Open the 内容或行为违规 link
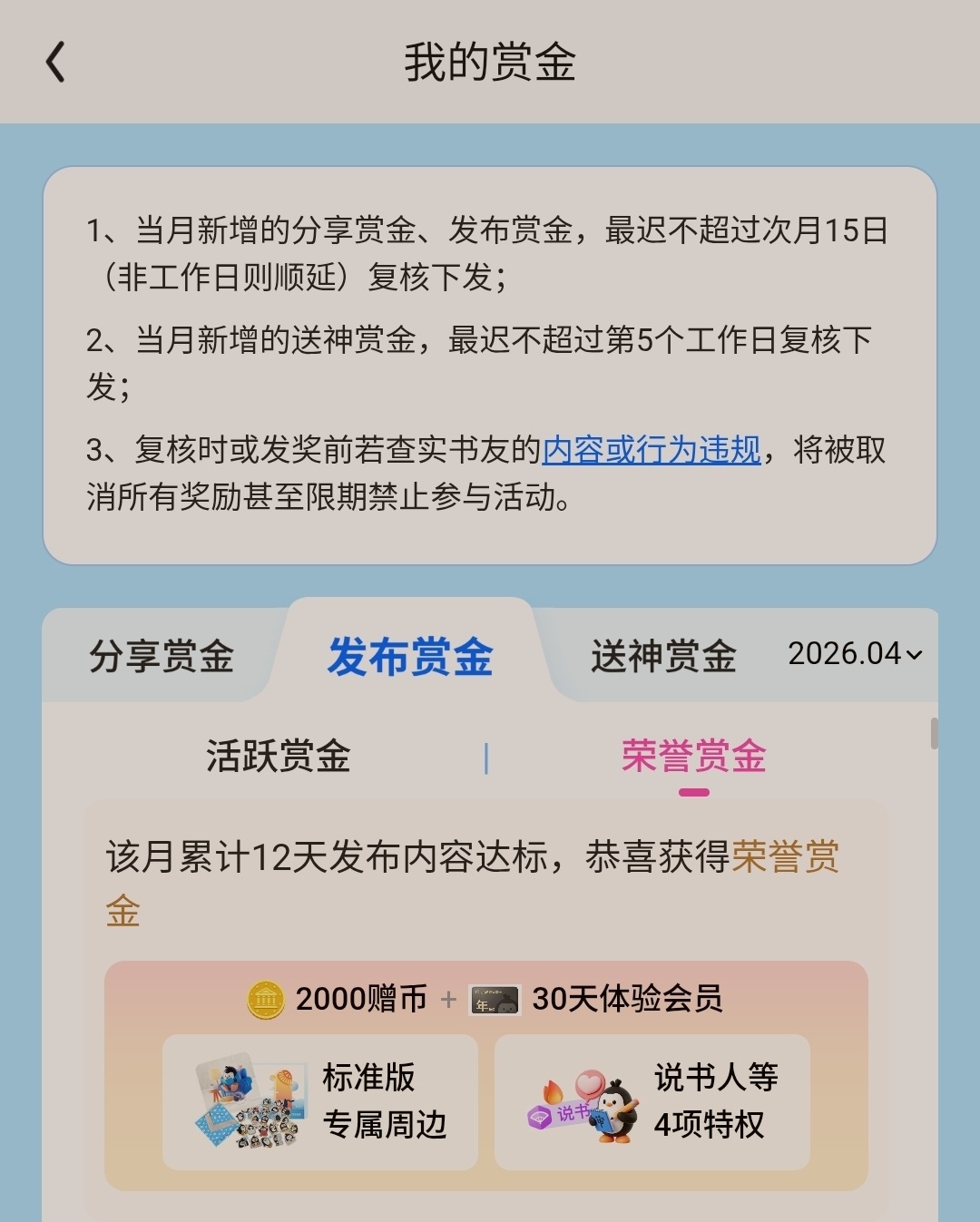The height and width of the screenshot is (1222, 980). point(651,449)
